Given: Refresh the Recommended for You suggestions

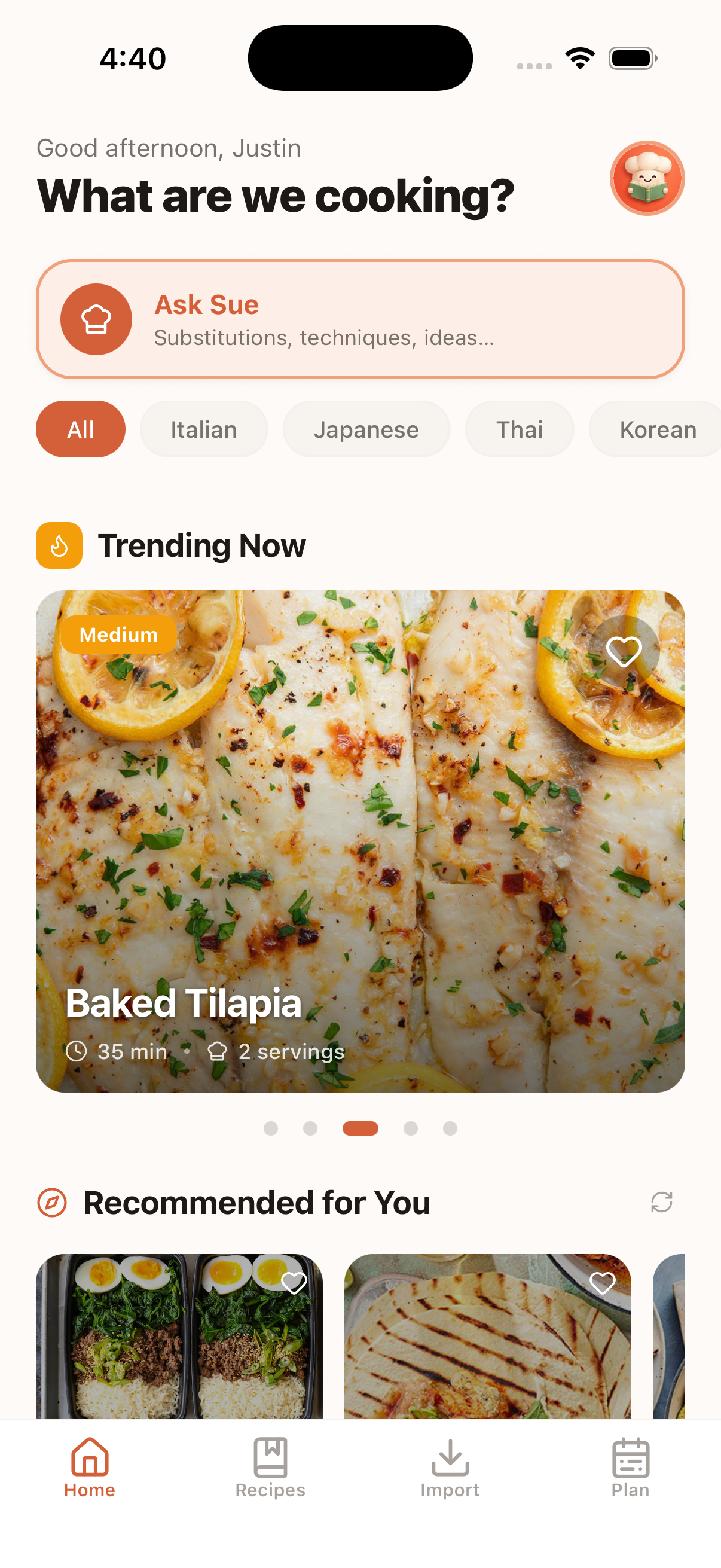Looking at the screenshot, I should [x=662, y=1200].
